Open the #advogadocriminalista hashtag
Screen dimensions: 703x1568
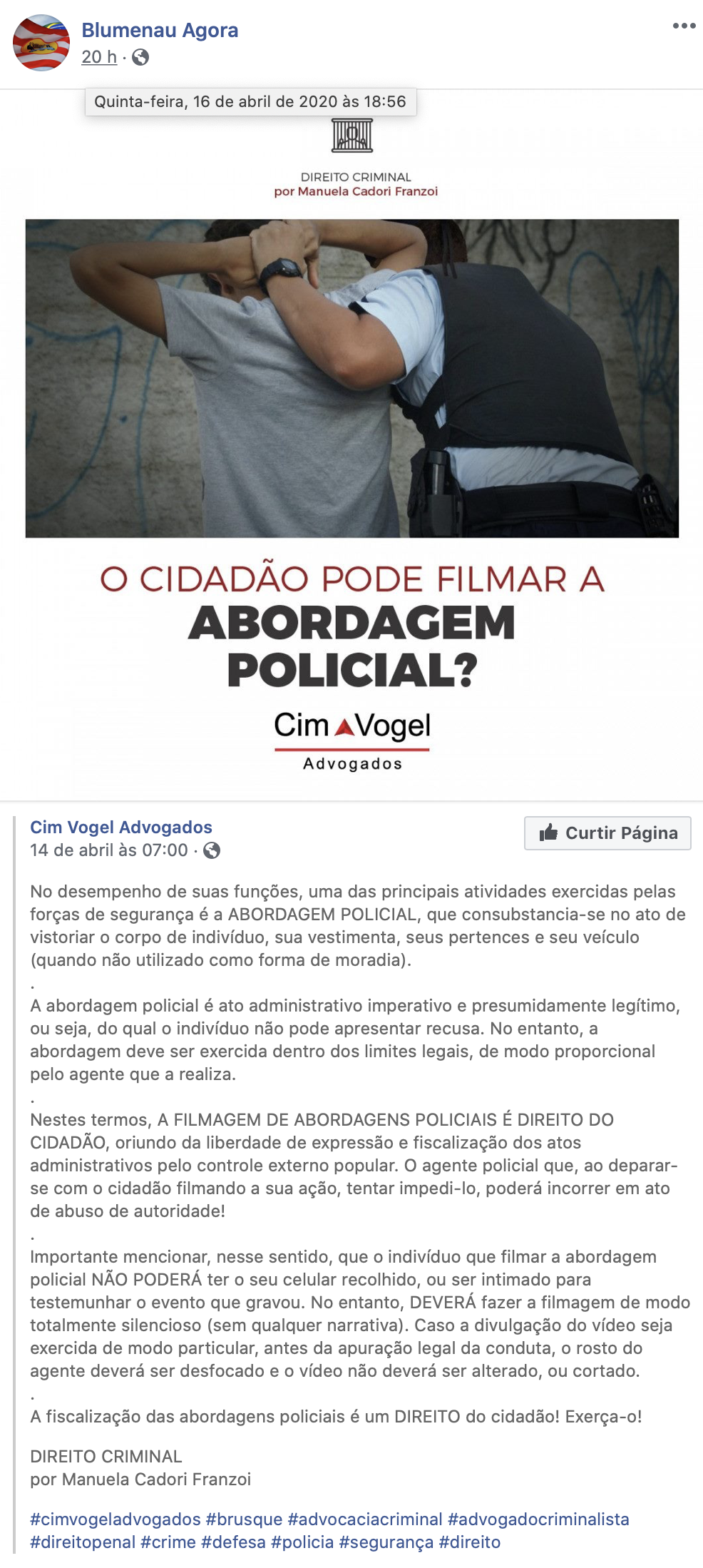(538, 1519)
